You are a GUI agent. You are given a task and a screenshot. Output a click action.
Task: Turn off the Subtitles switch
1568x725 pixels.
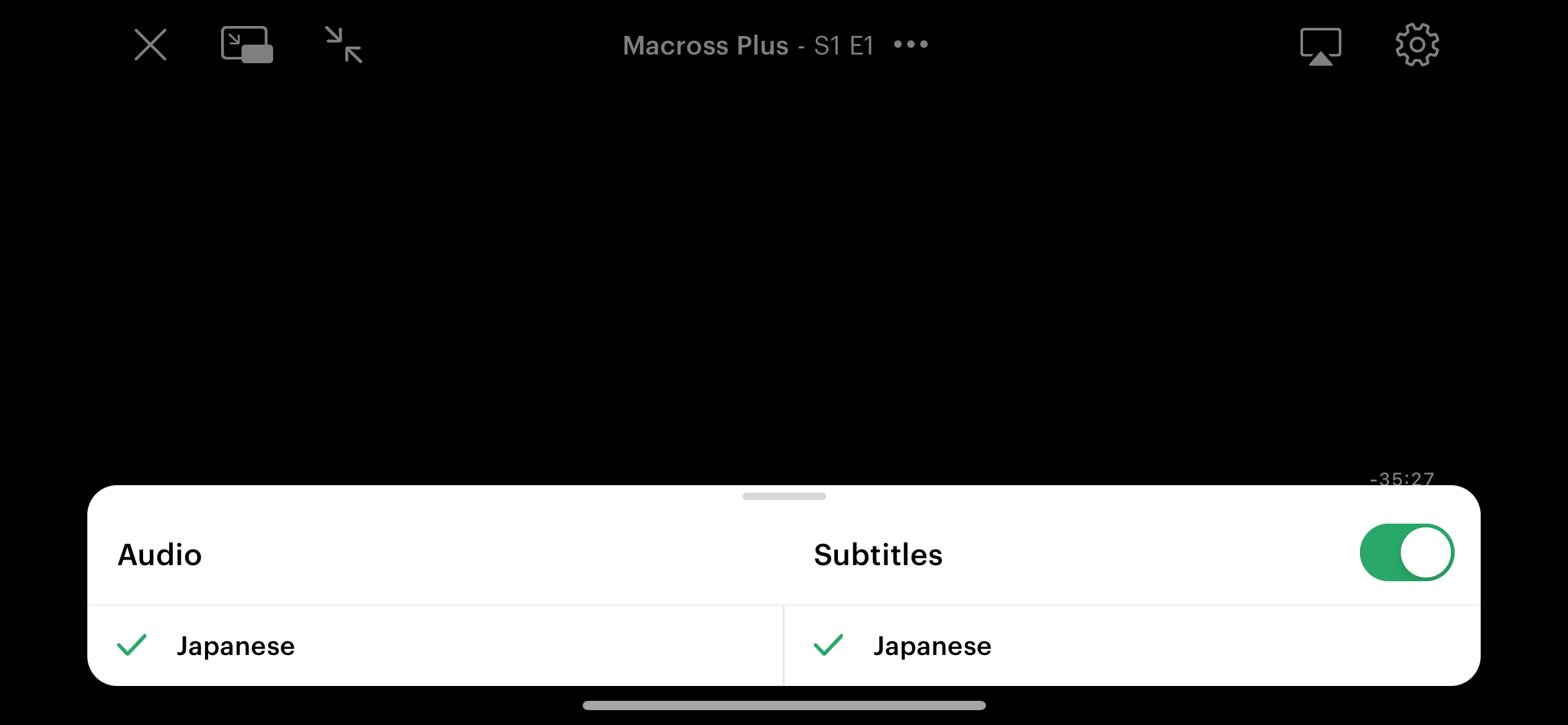click(1406, 553)
